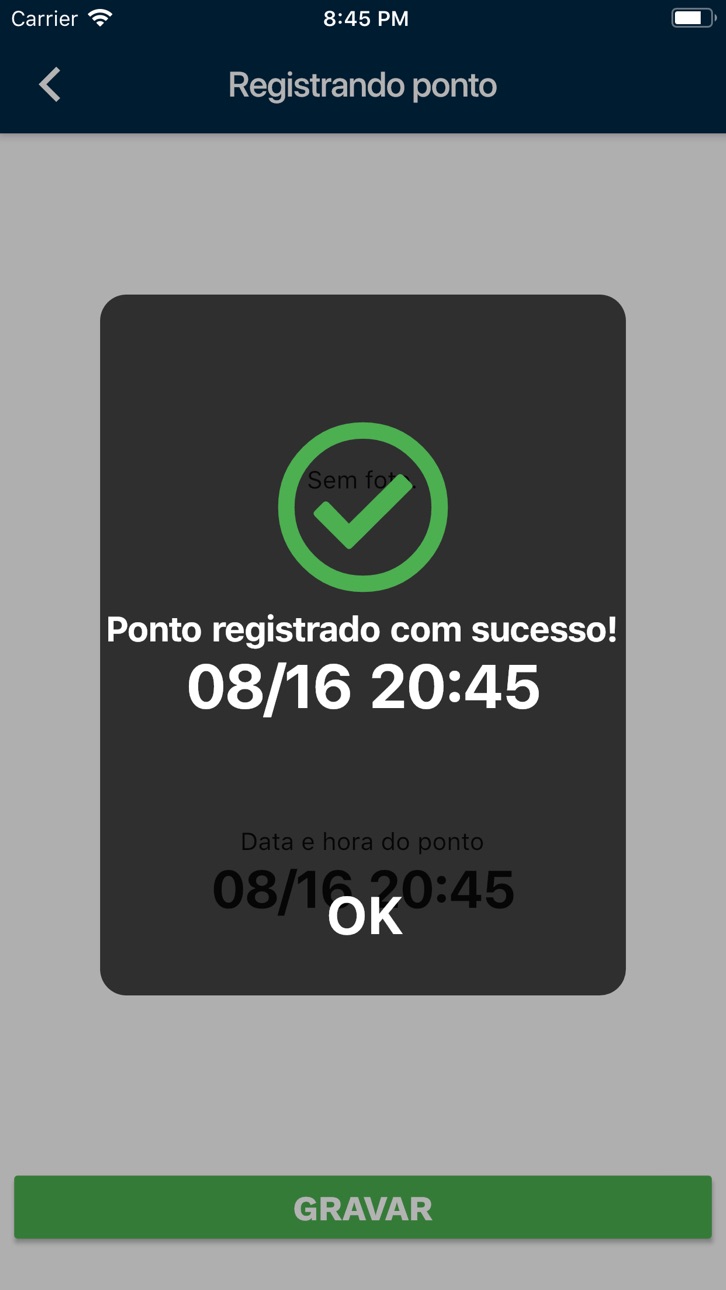The image size is (726, 1290).
Task: Tap the green GRAVAR button
Action: (x=363, y=1208)
